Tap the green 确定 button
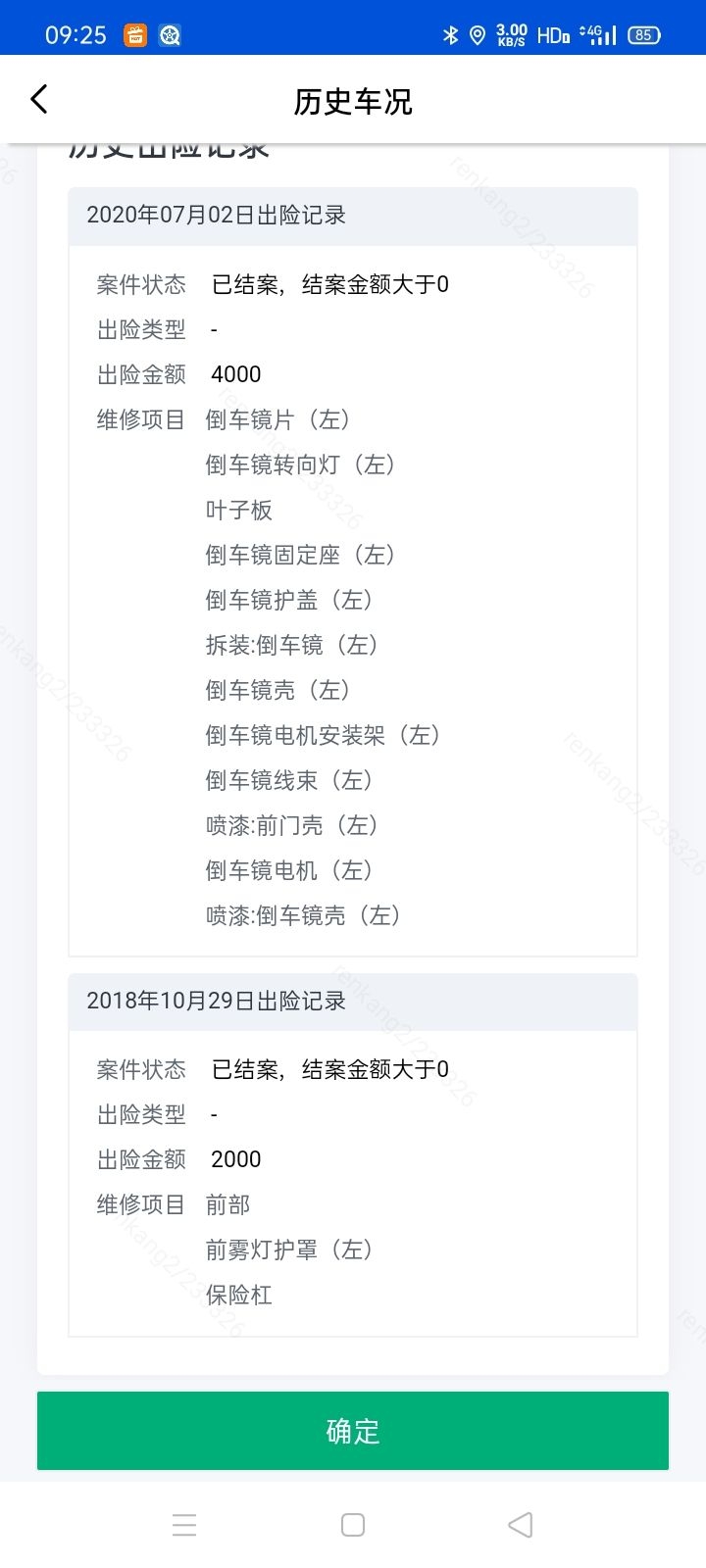The width and height of the screenshot is (706, 1568). tap(353, 1431)
